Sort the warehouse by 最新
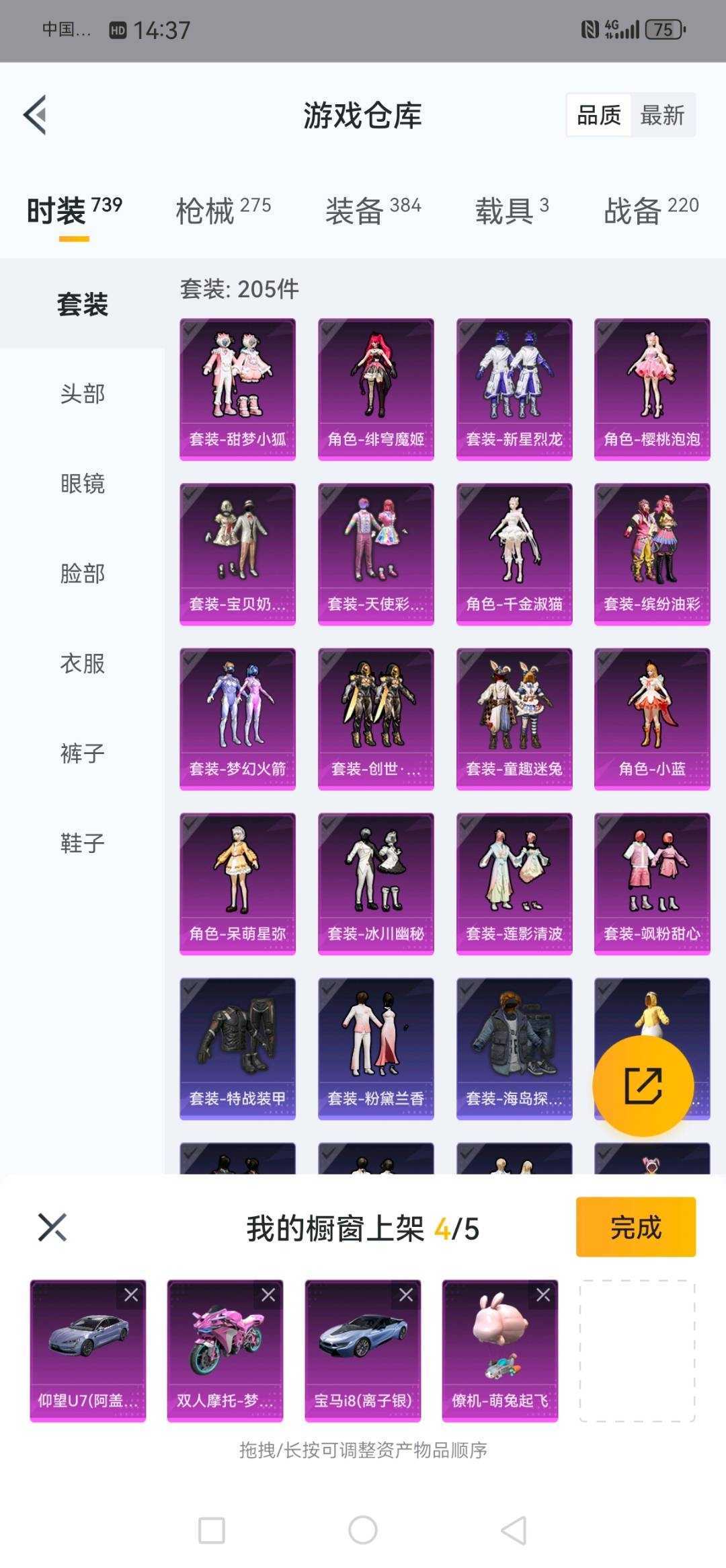The height and width of the screenshot is (1568, 726). tap(662, 115)
